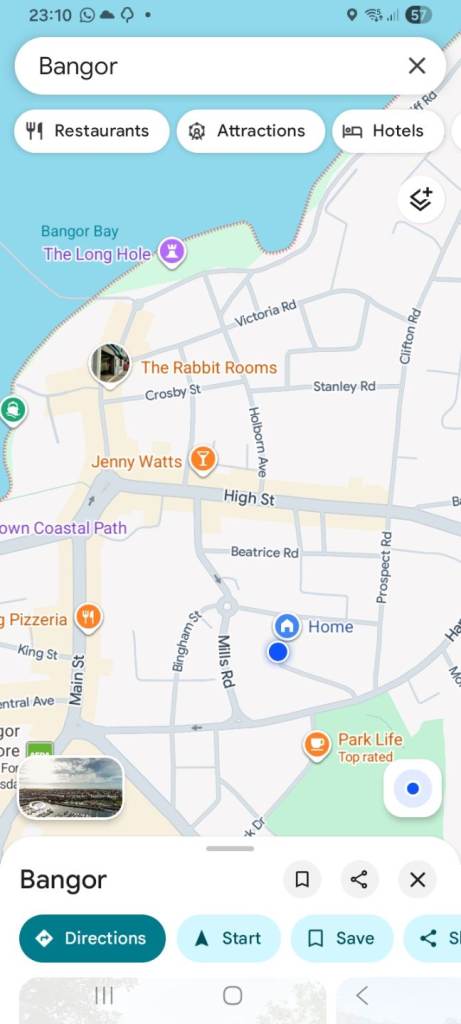The image size is (461, 1024).
Task: Select the Hotels chip
Action: coord(388,131)
